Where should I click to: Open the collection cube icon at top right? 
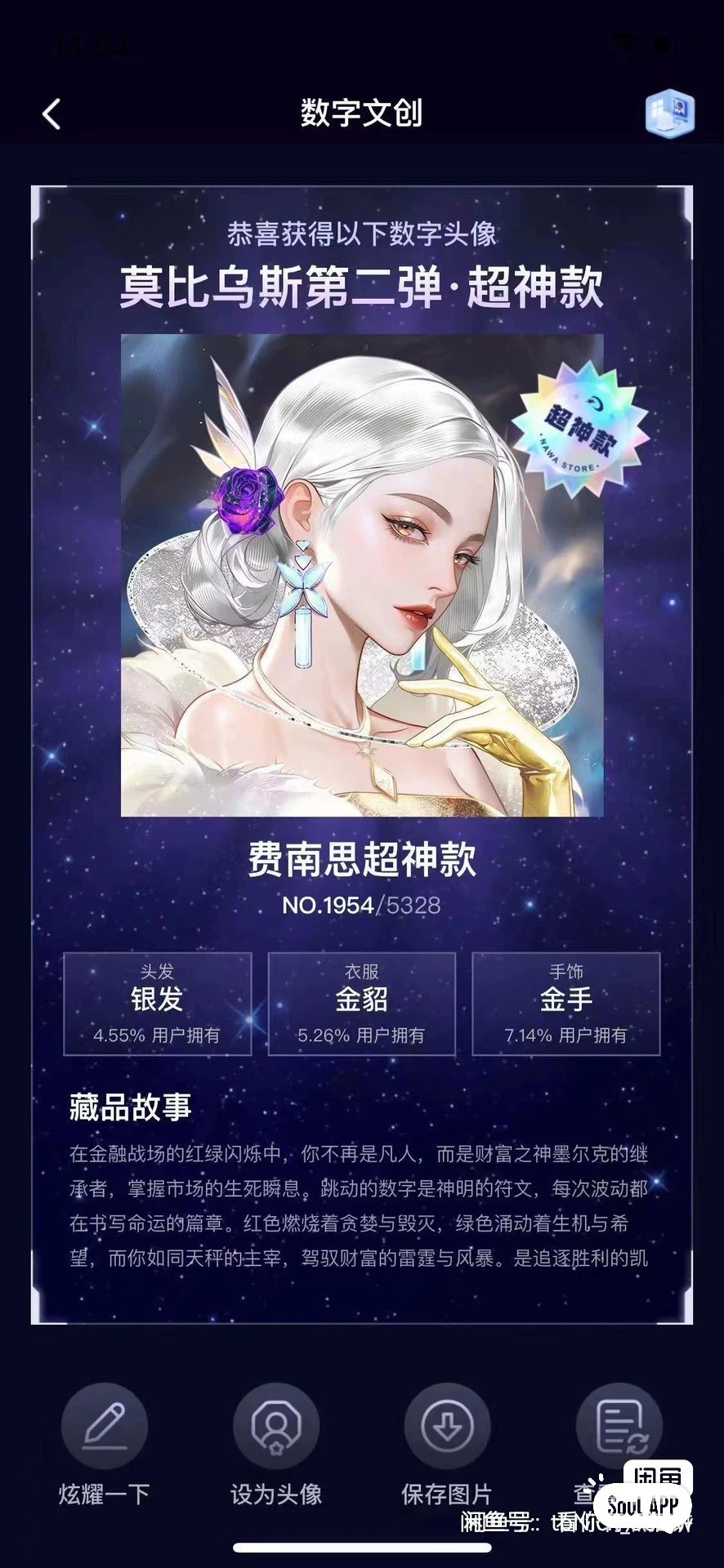[x=670, y=113]
